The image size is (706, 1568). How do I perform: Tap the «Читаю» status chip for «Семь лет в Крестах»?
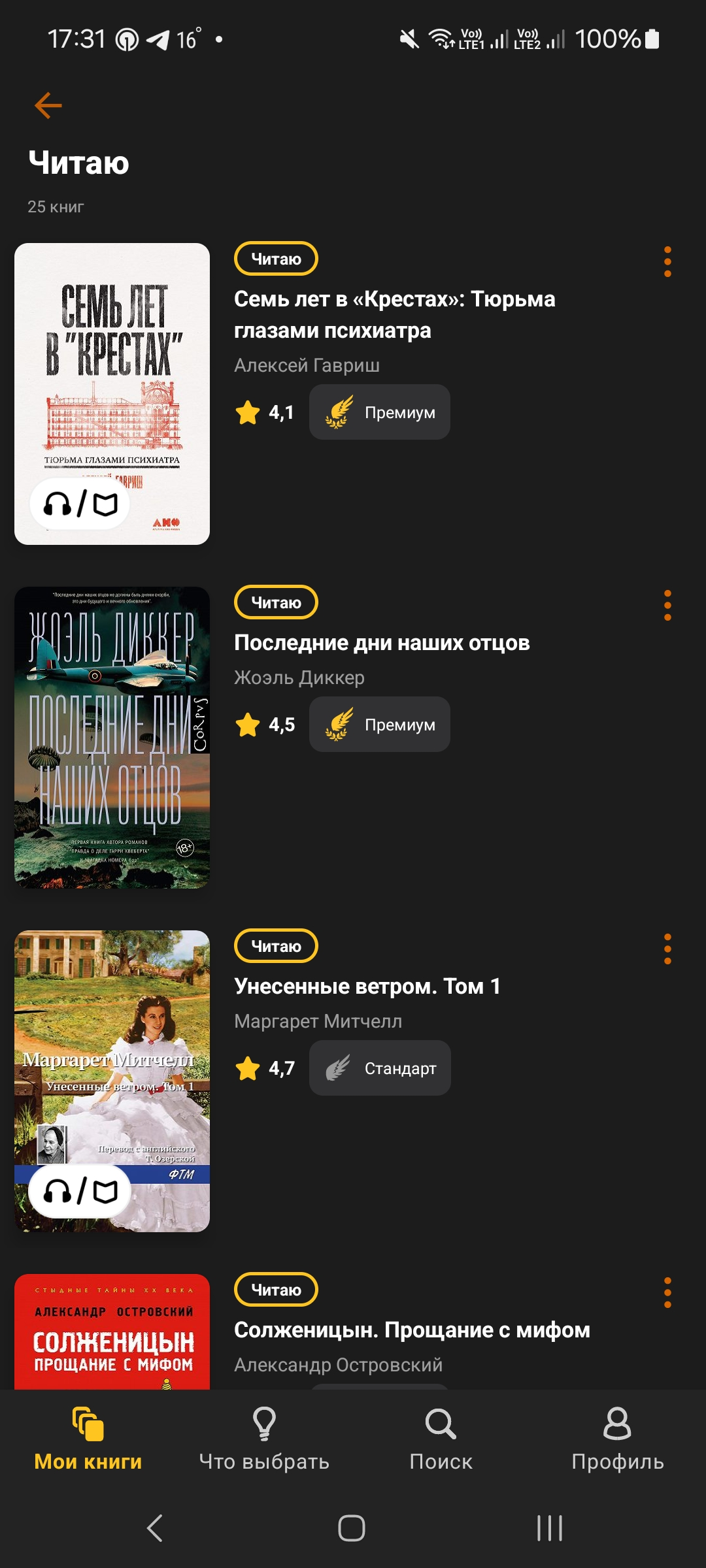tap(276, 259)
